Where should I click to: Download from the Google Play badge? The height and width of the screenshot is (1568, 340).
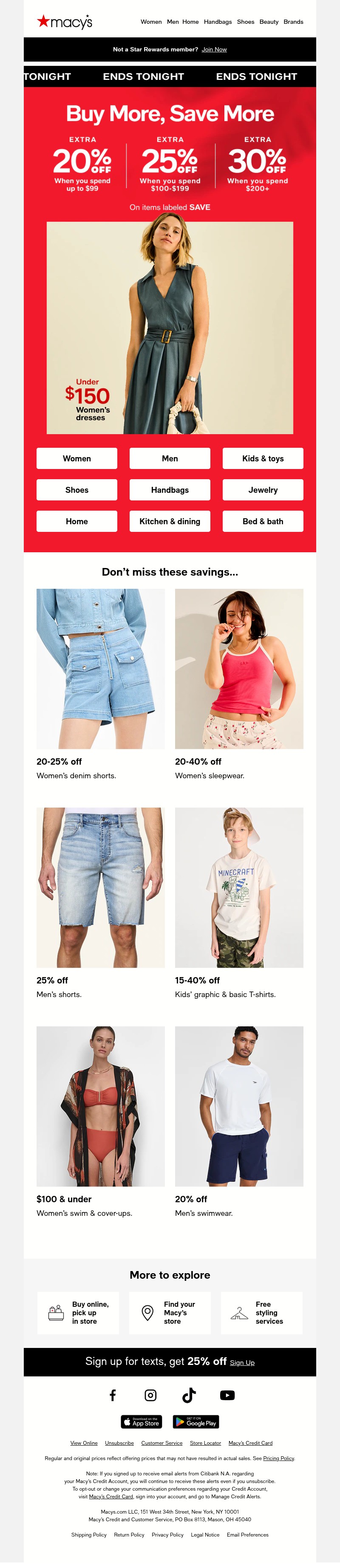pos(195,1422)
